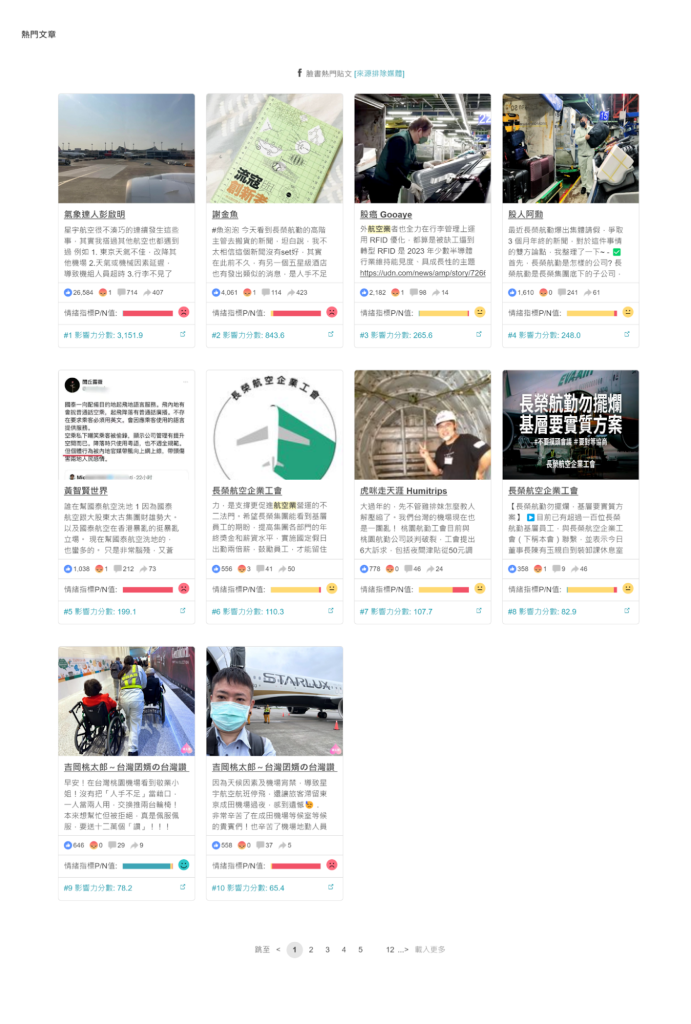Open external link icon for #2 謝金魚 post

[331, 334]
